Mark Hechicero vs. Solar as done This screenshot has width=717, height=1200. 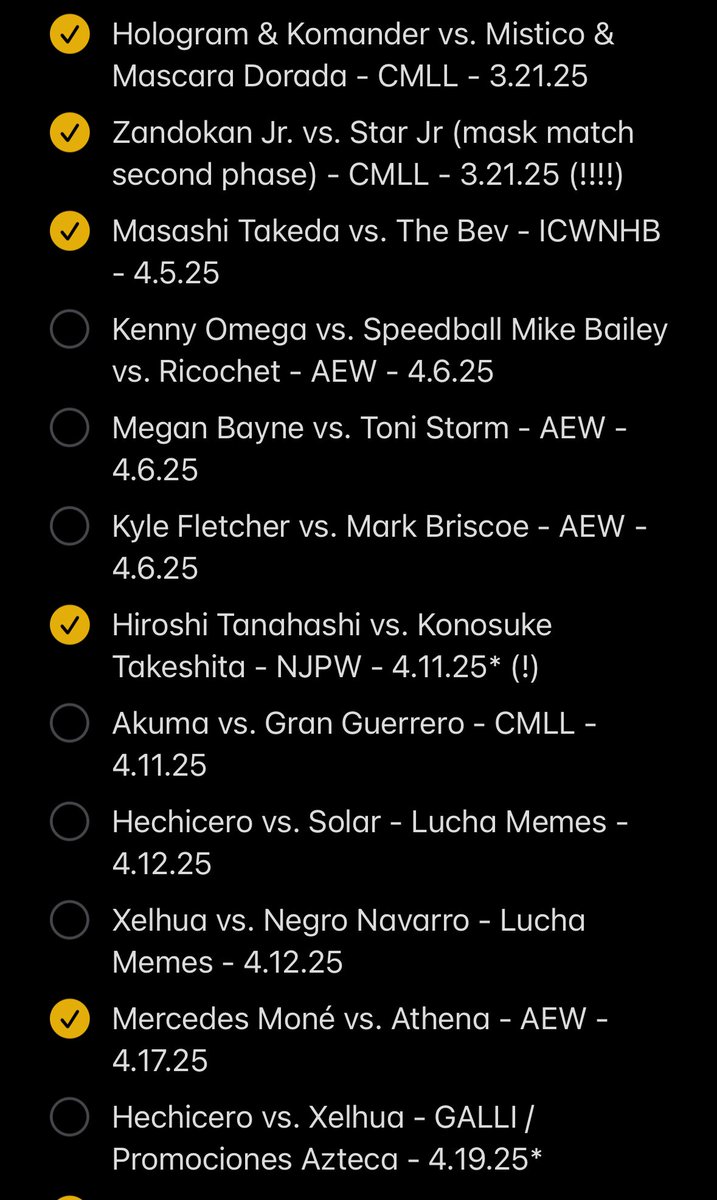[x=69, y=822]
